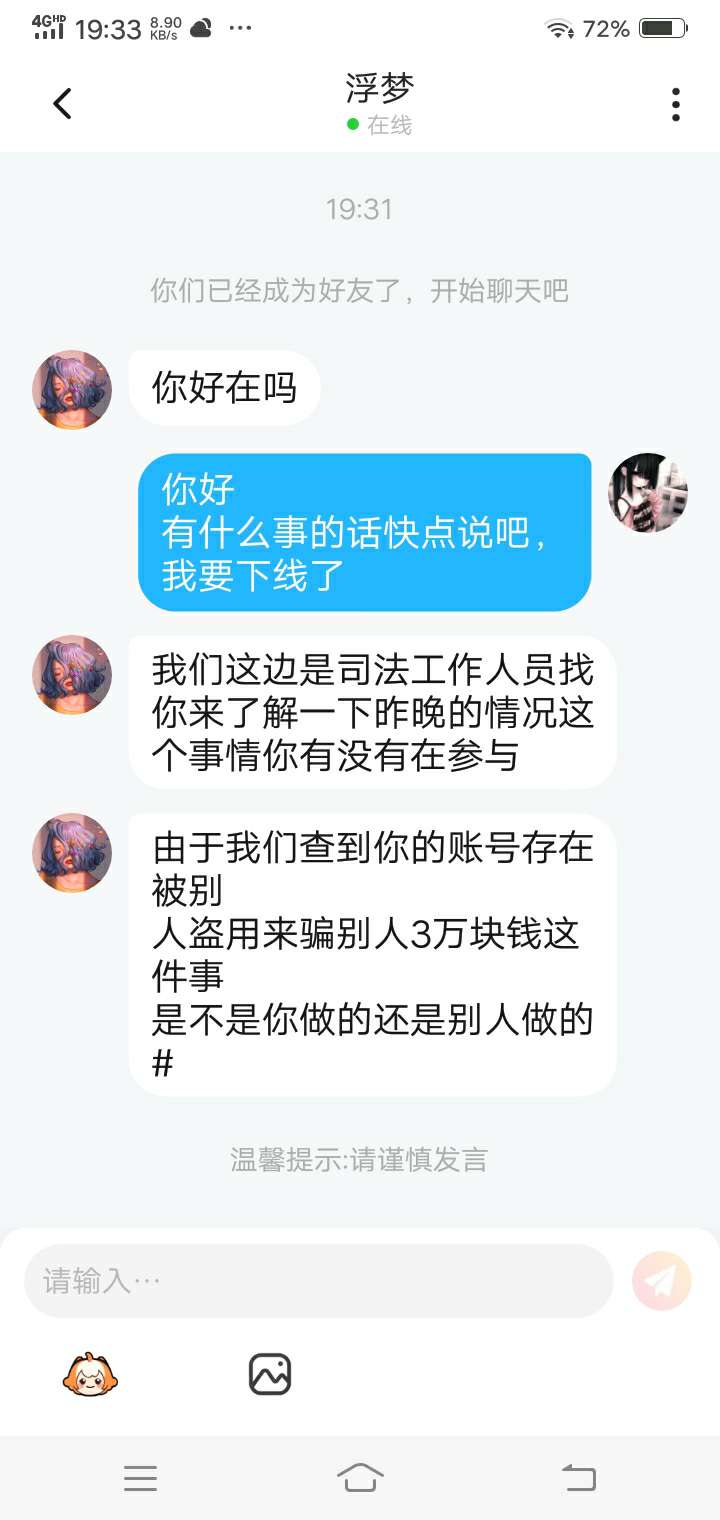Open the three-dot overflow menu
Screen dimensions: 720x1520
tap(676, 104)
